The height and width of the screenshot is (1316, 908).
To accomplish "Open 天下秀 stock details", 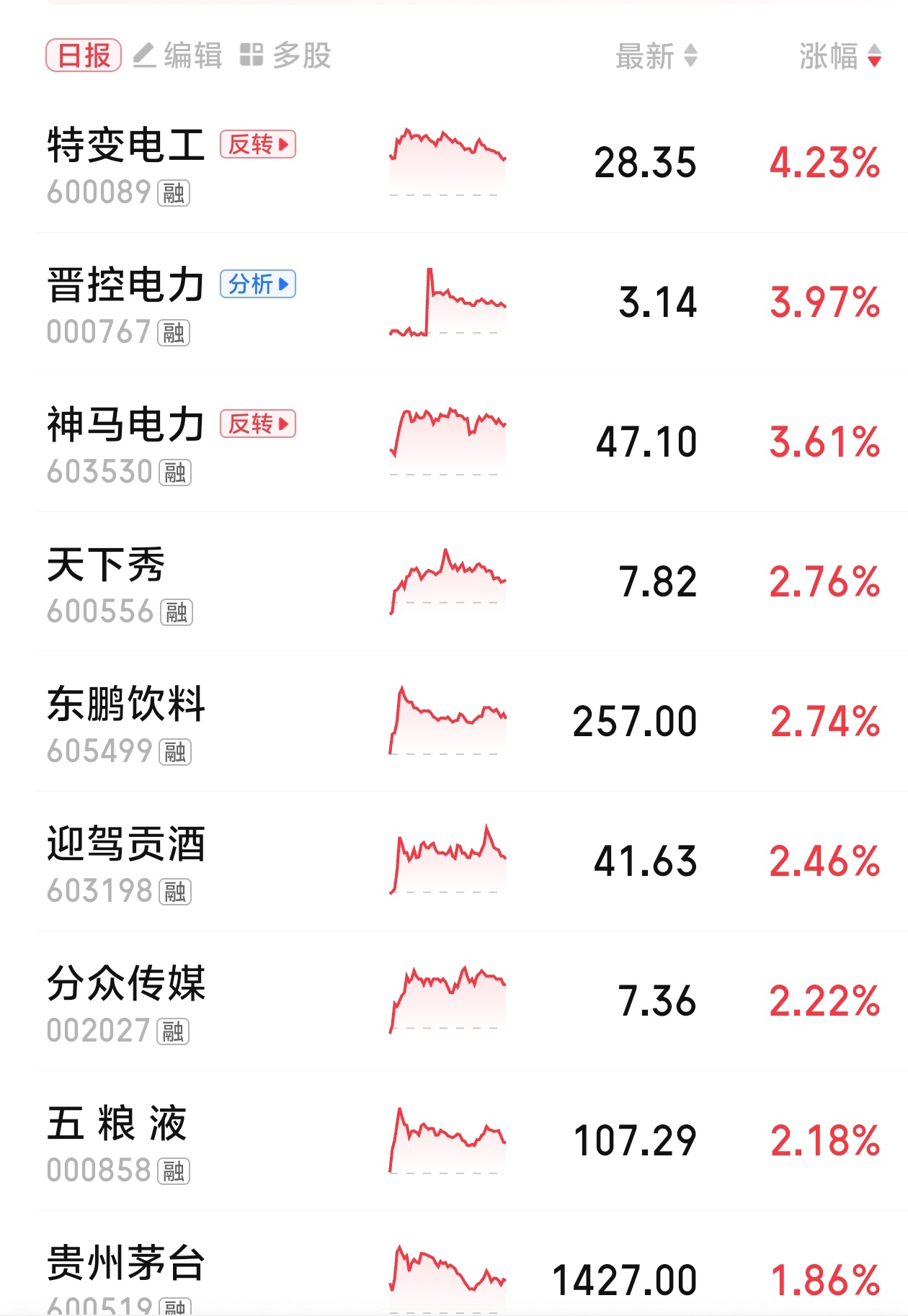I will (107, 565).
